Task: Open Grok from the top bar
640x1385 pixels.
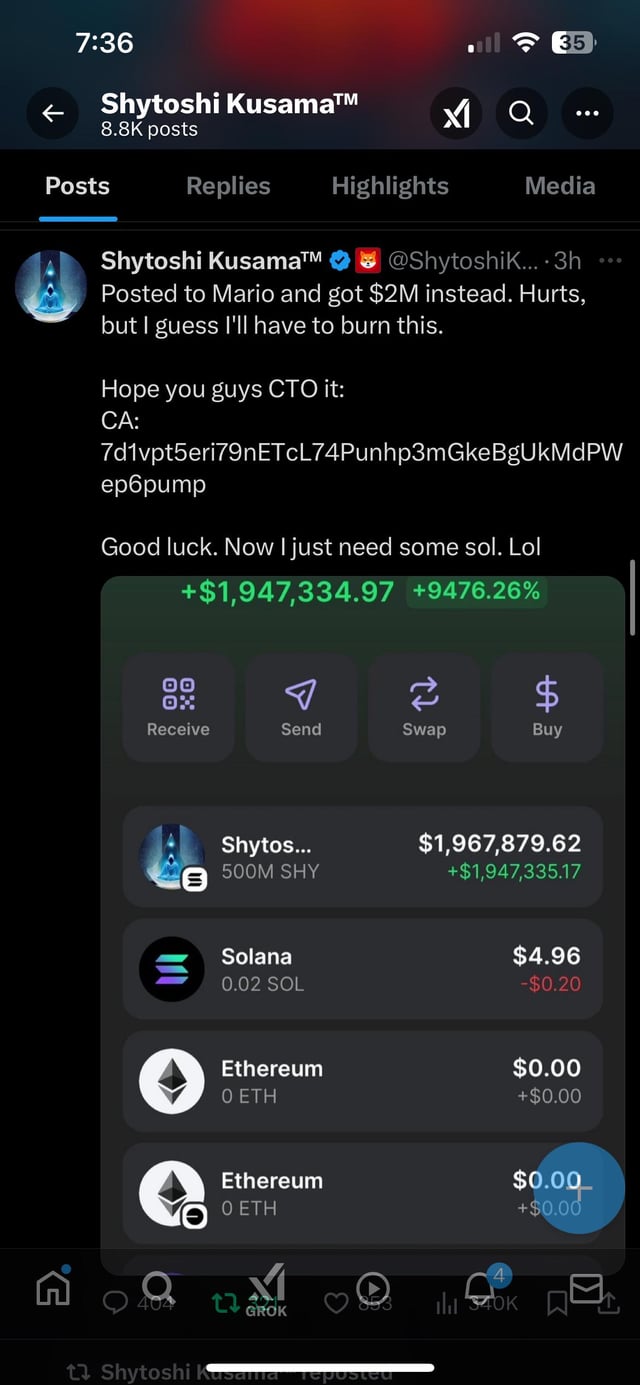Action: [456, 114]
